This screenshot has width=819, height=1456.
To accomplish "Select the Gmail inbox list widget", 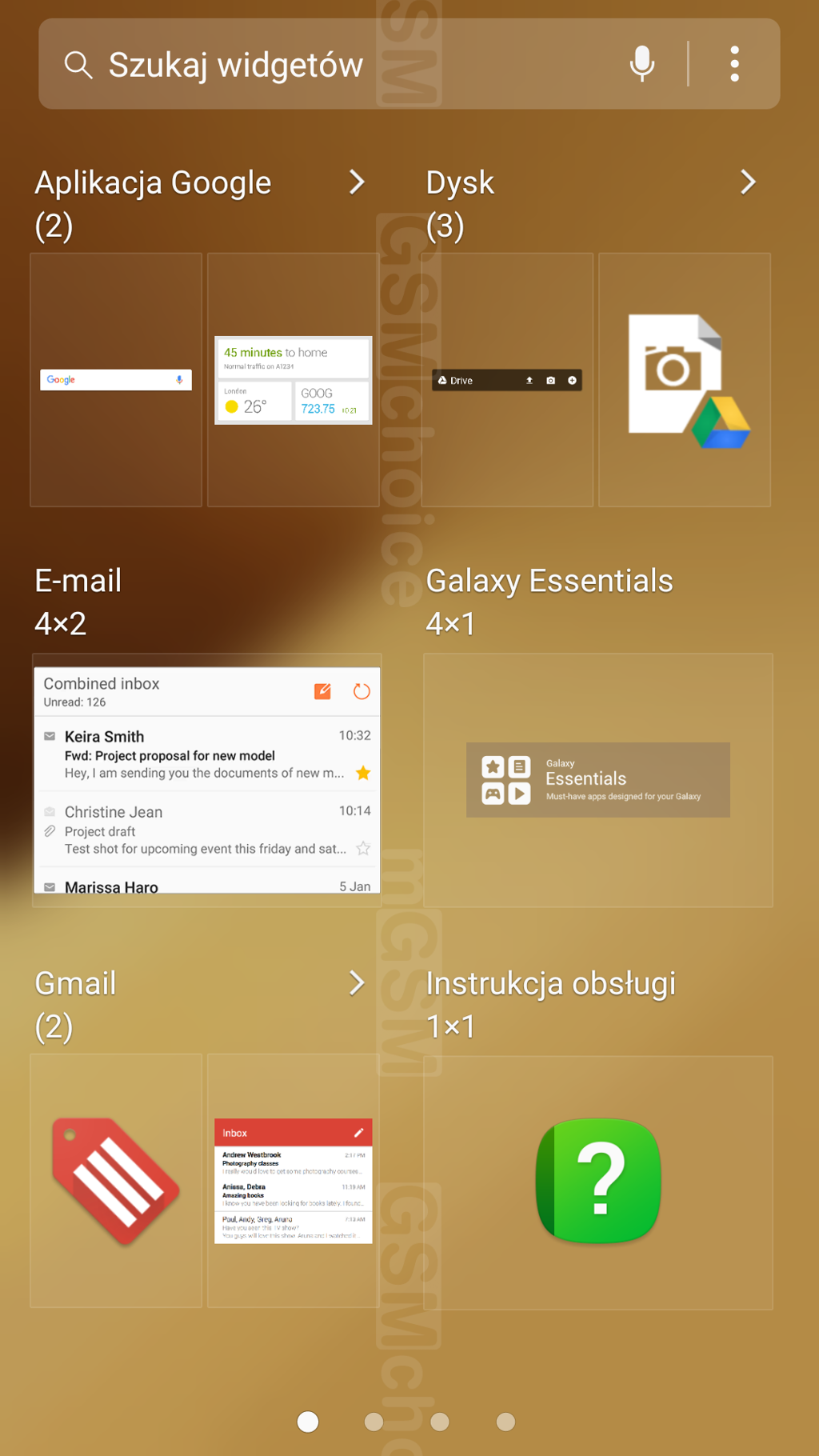I will 294,1181.
